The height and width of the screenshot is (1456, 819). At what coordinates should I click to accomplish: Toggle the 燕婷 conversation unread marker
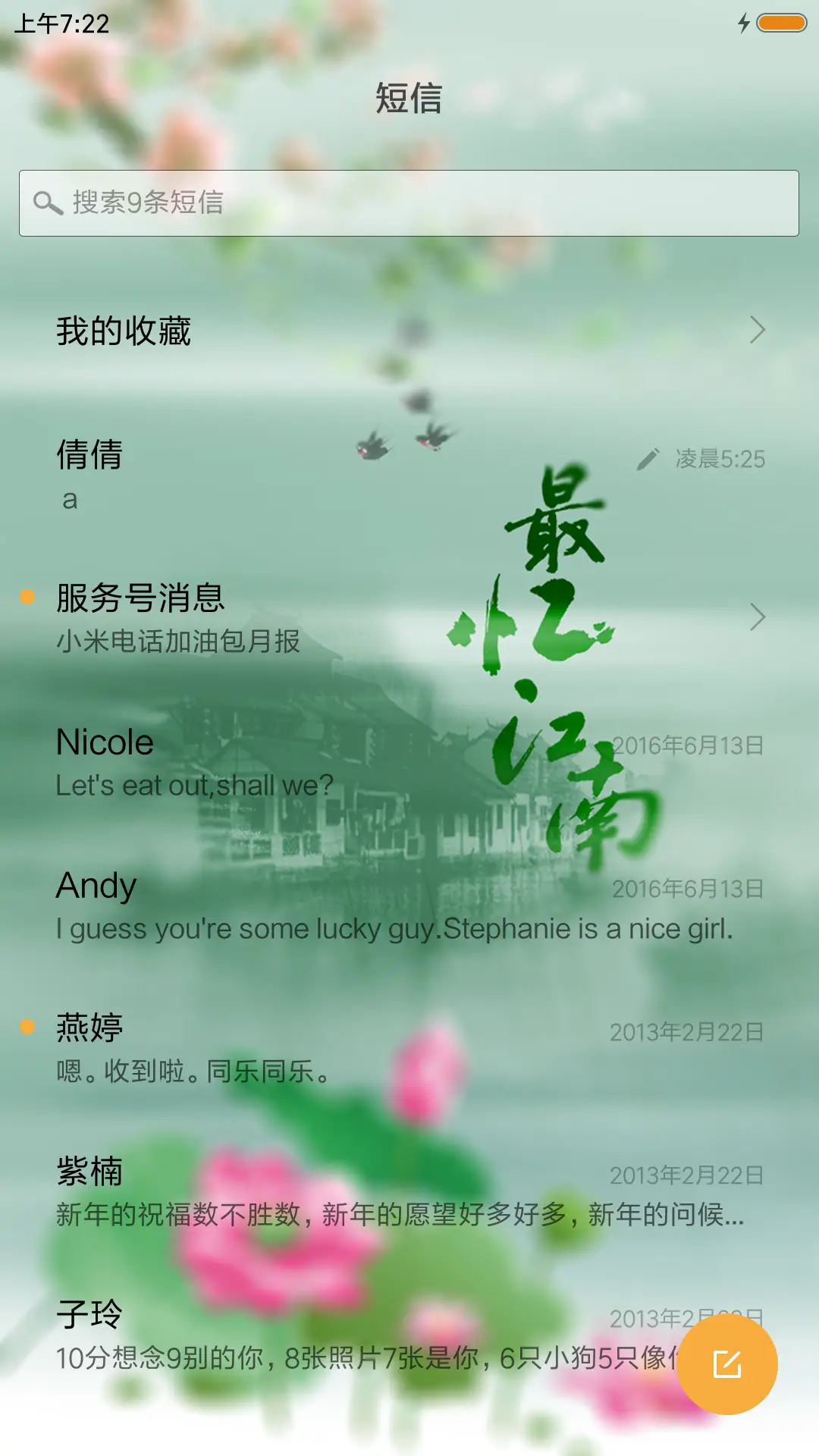pos(27,1028)
